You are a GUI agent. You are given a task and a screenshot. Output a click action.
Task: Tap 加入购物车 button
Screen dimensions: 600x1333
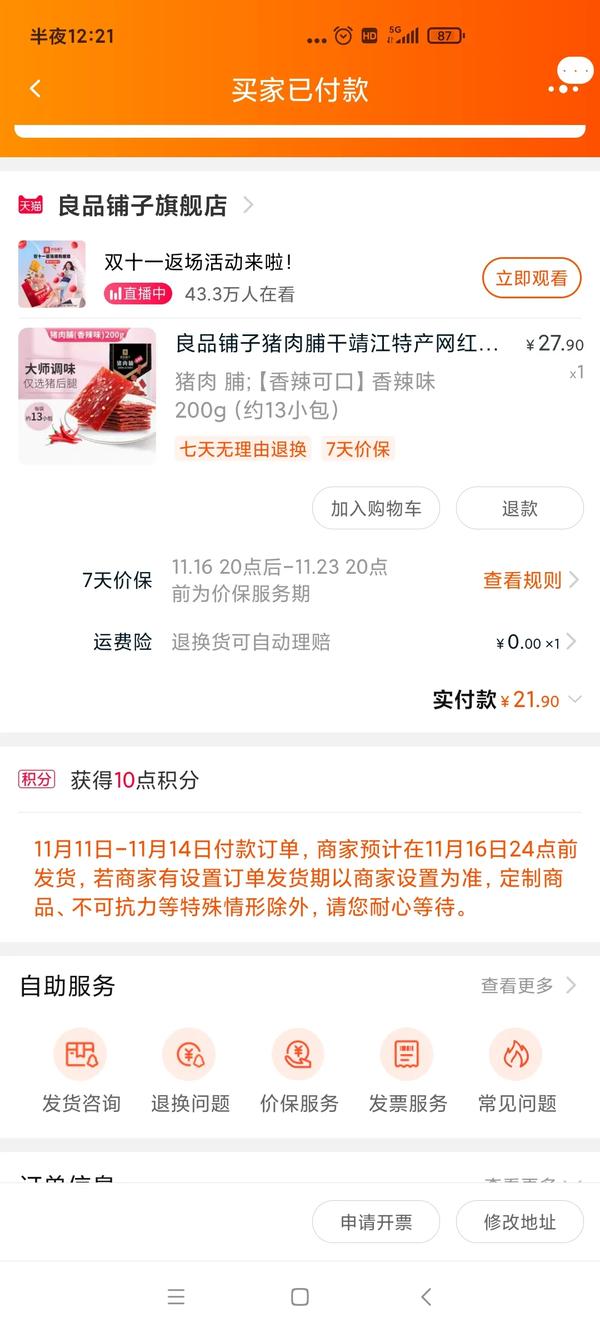point(376,508)
